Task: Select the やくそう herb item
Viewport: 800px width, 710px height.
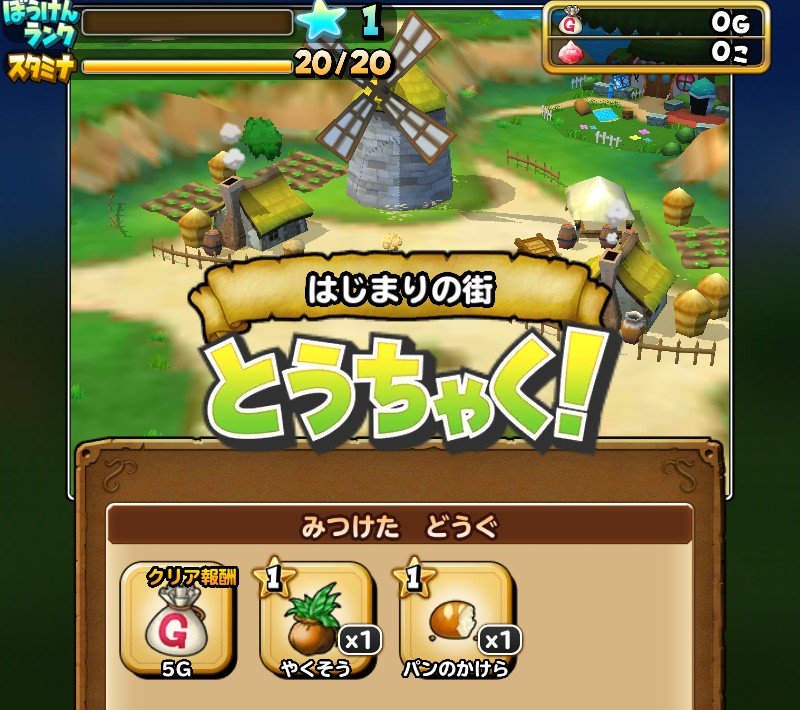Action: pyautogui.click(x=316, y=620)
